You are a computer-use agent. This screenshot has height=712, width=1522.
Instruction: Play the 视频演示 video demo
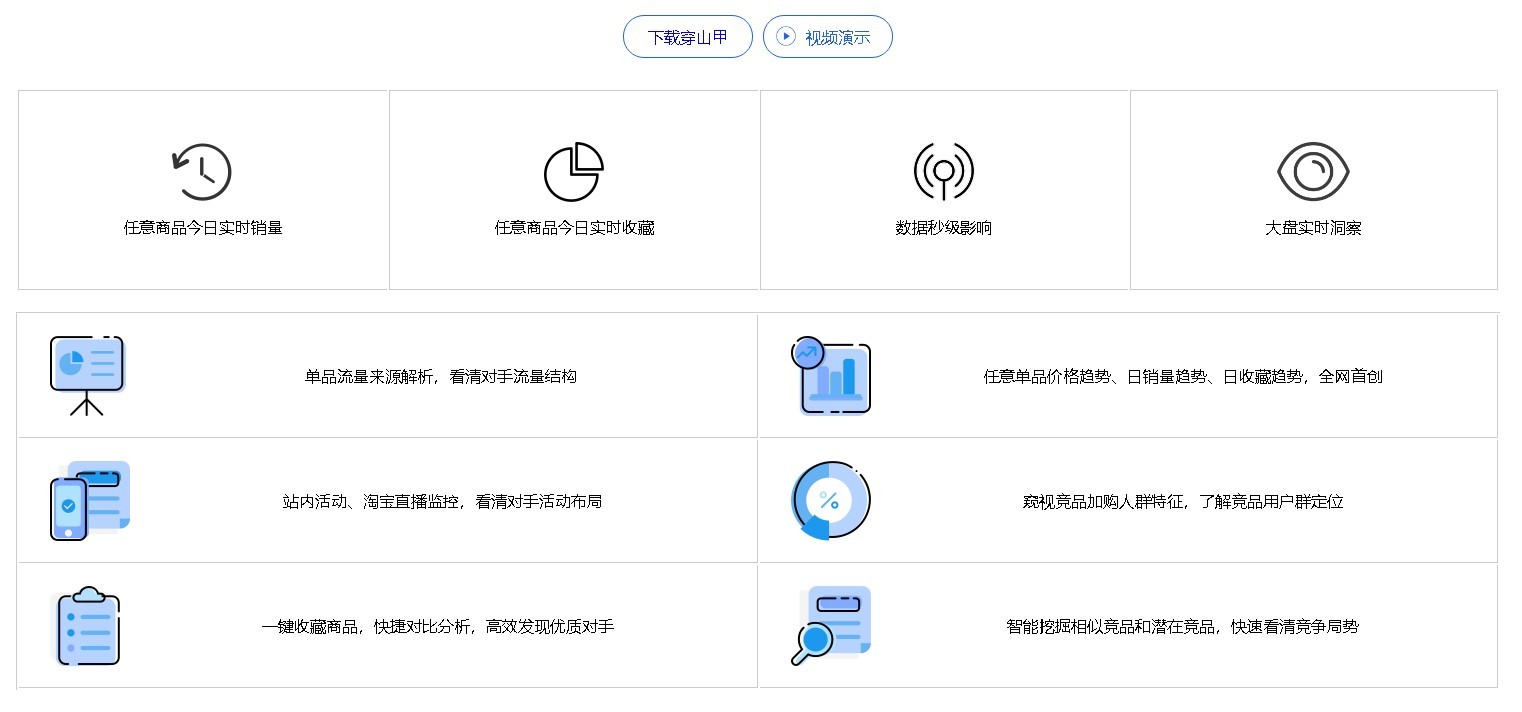[x=827, y=37]
